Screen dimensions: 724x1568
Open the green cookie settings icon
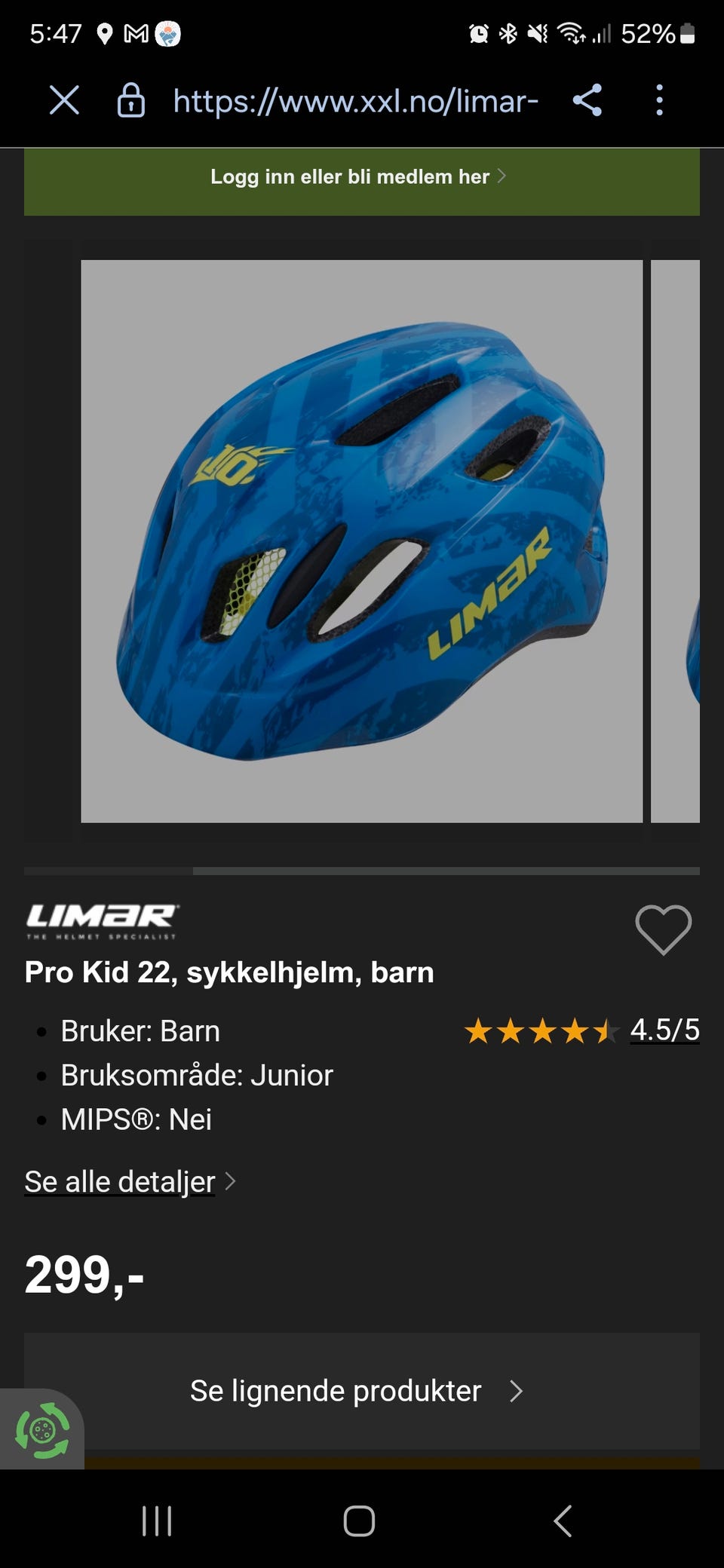pyautogui.click(x=41, y=1429)
